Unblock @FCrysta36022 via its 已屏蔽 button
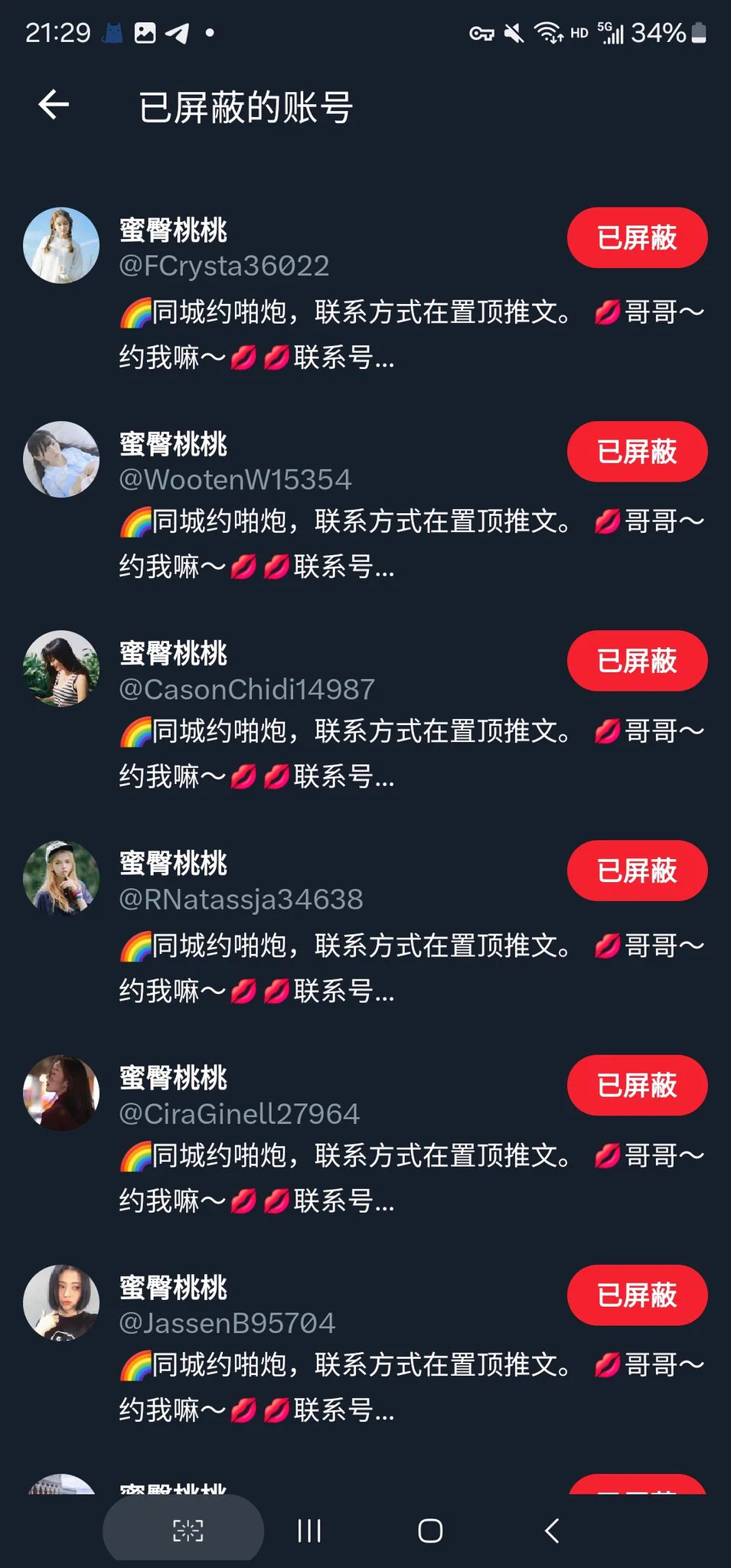 pyautogui.click(x=636, y=238)
